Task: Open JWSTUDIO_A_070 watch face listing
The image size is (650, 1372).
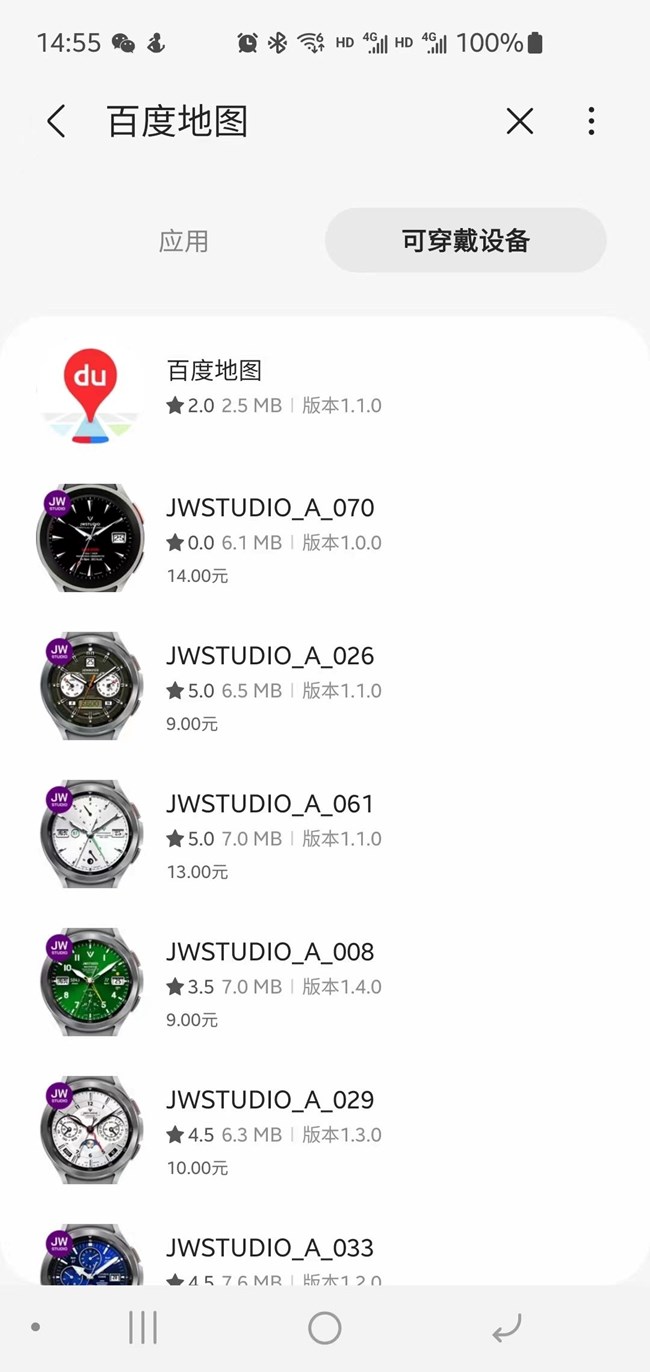Action: tap(325, 539)
